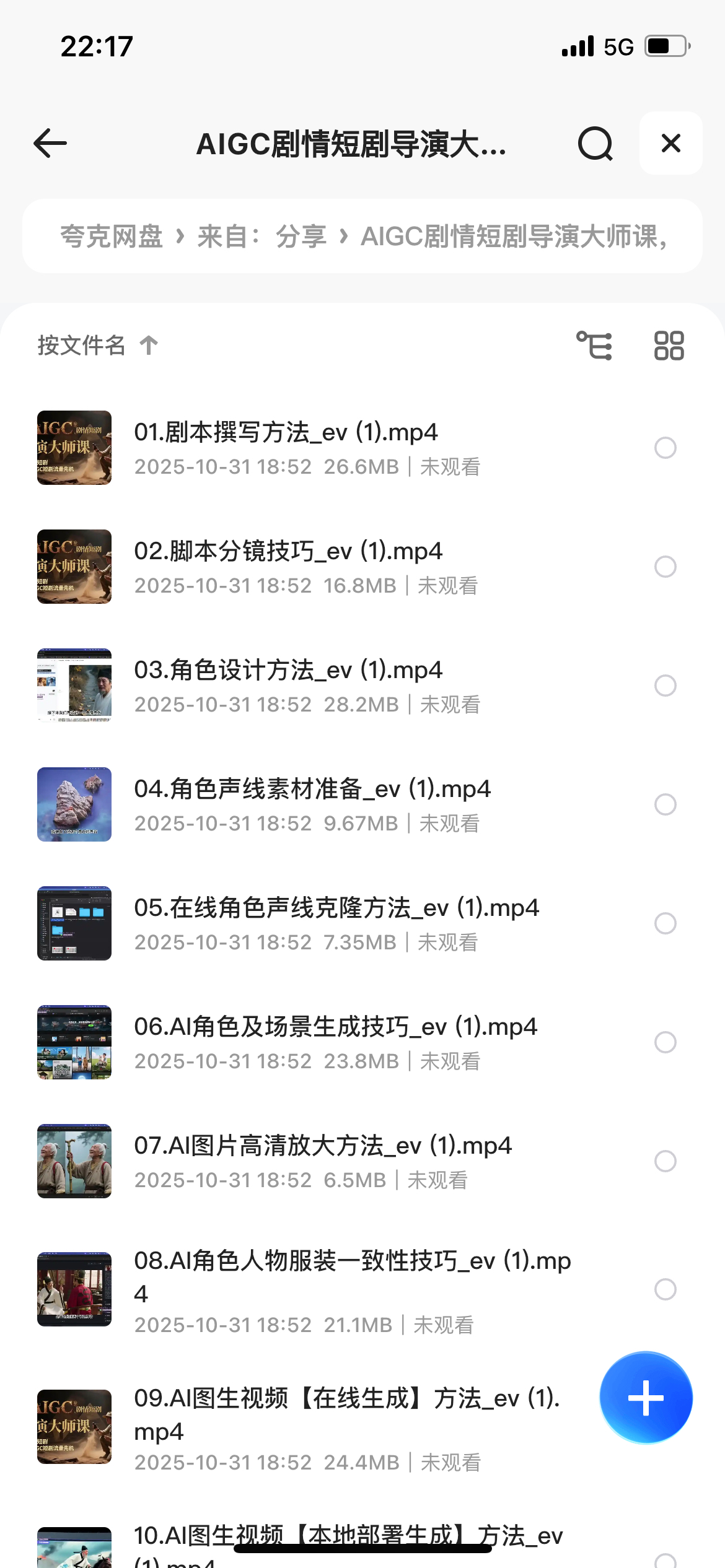
Task: Go back using the arrow icon
Action: 50,144
